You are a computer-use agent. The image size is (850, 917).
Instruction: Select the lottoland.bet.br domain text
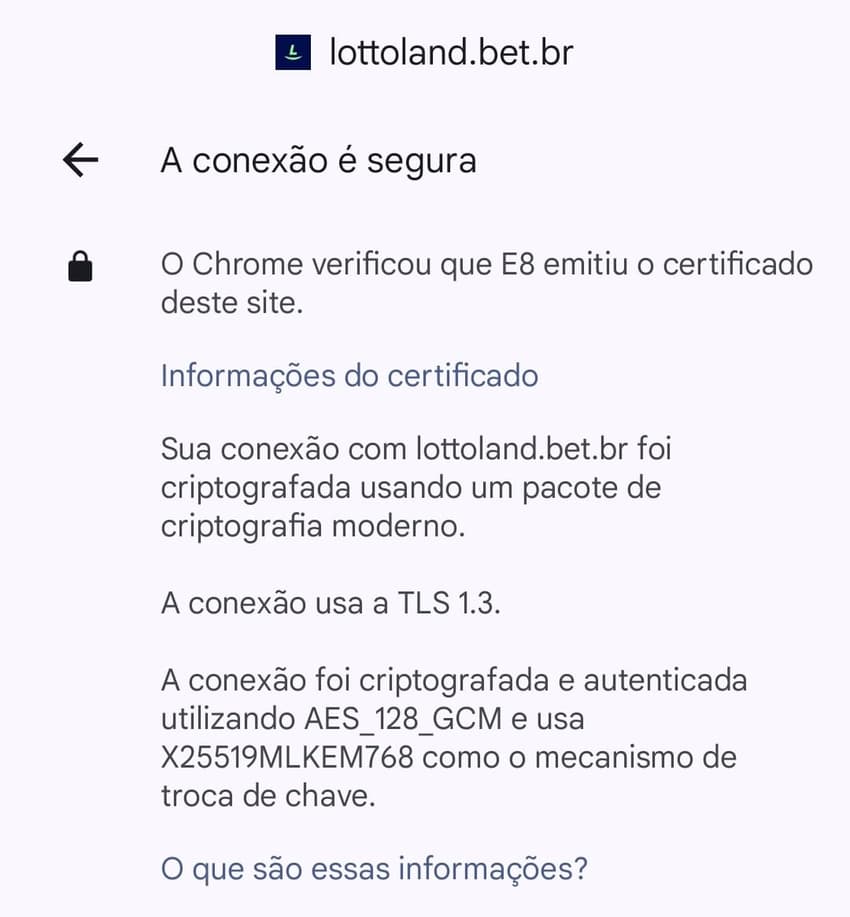450,52
